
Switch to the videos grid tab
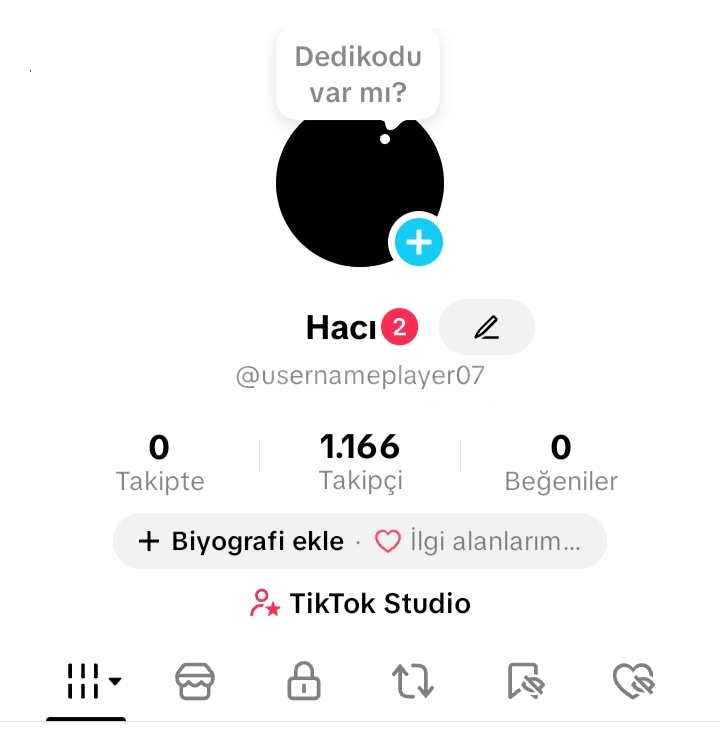pos(86,681)
